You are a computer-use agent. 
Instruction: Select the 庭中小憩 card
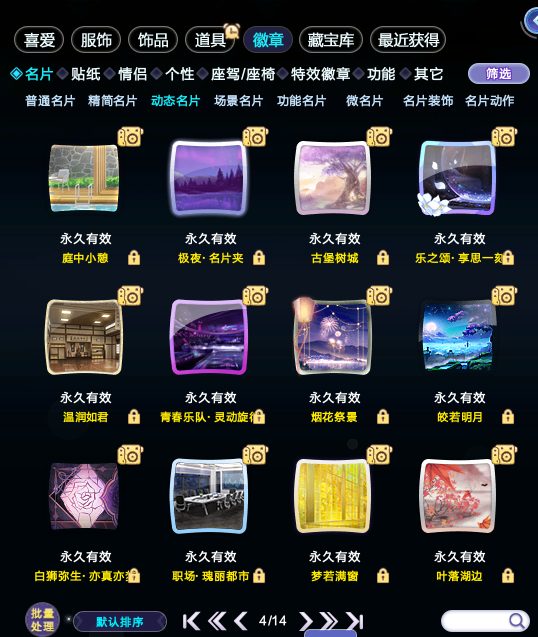(85, 178)
